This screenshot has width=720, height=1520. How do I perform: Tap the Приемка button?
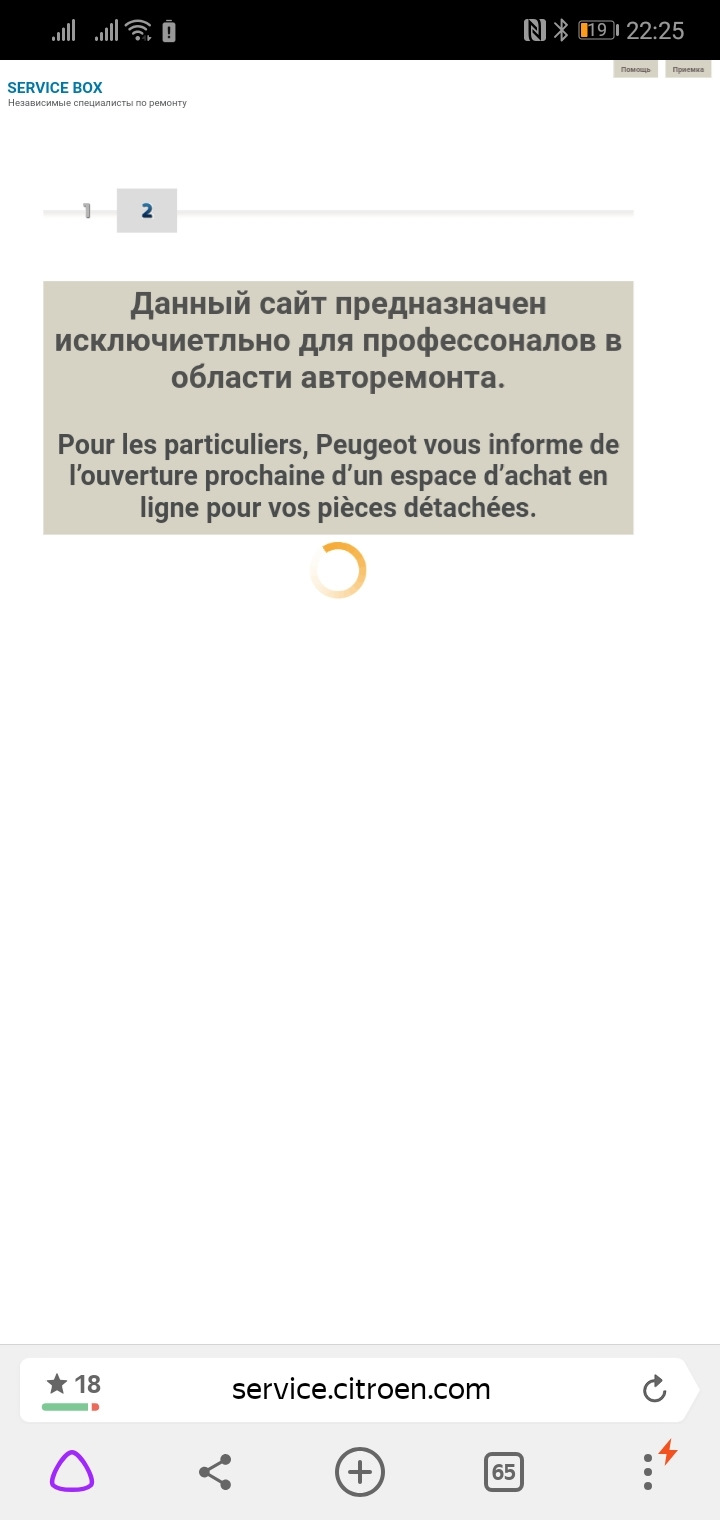tap(688, 69)
